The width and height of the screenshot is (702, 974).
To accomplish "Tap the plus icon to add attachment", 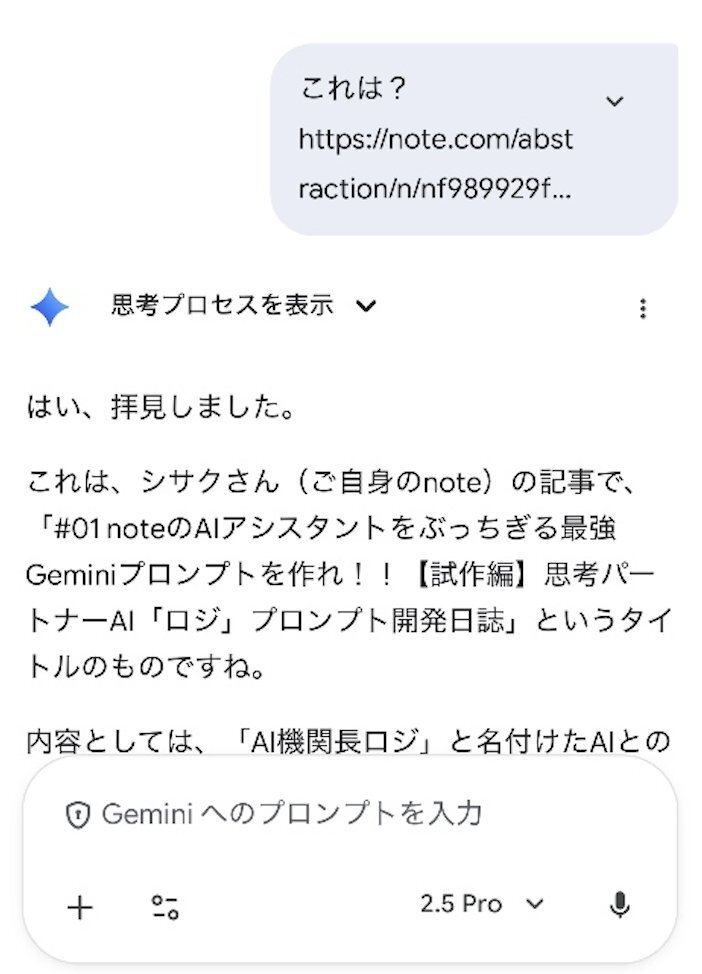I will 79,906.
